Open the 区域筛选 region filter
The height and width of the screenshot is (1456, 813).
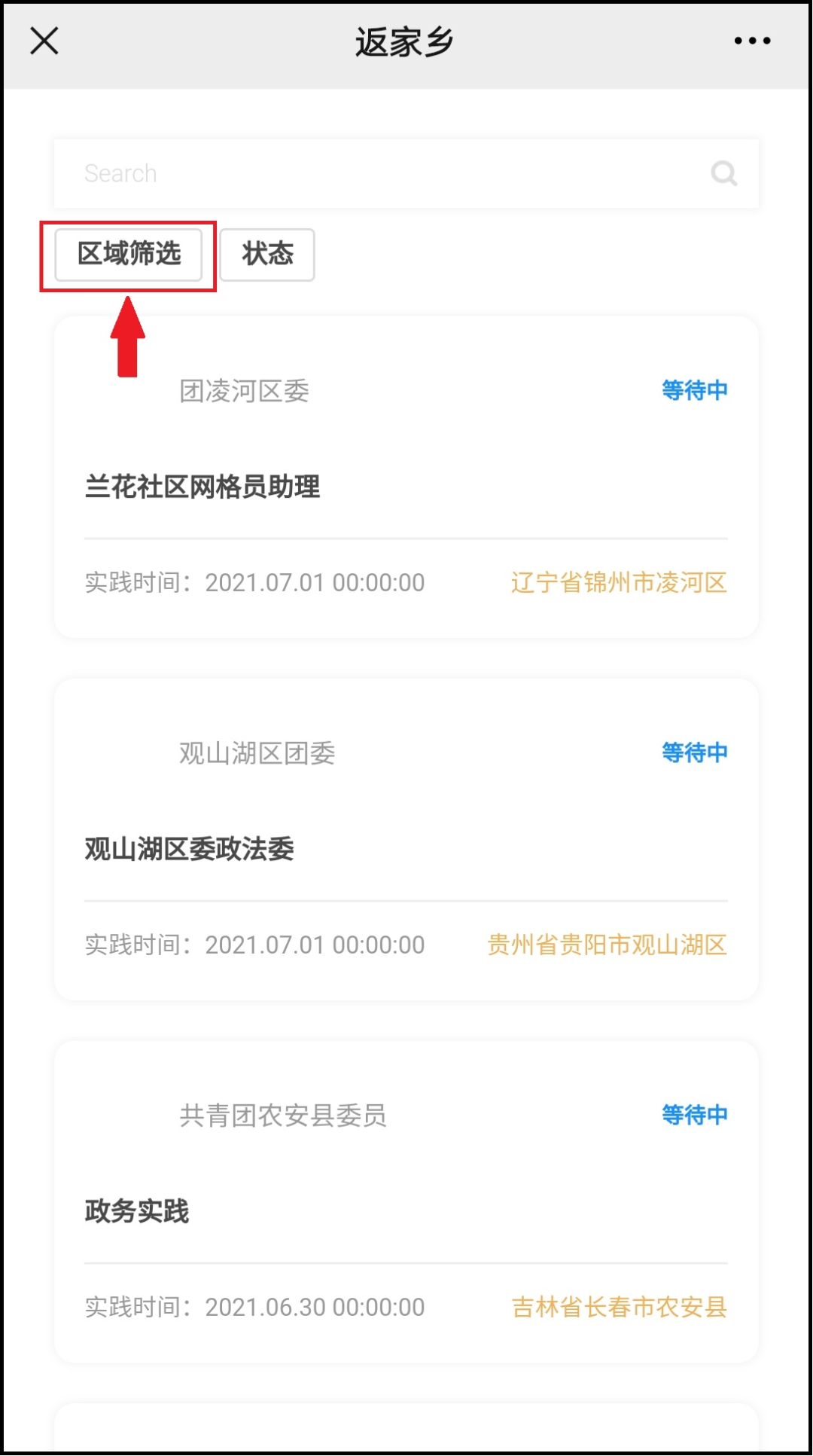click(x=127, y=255)
